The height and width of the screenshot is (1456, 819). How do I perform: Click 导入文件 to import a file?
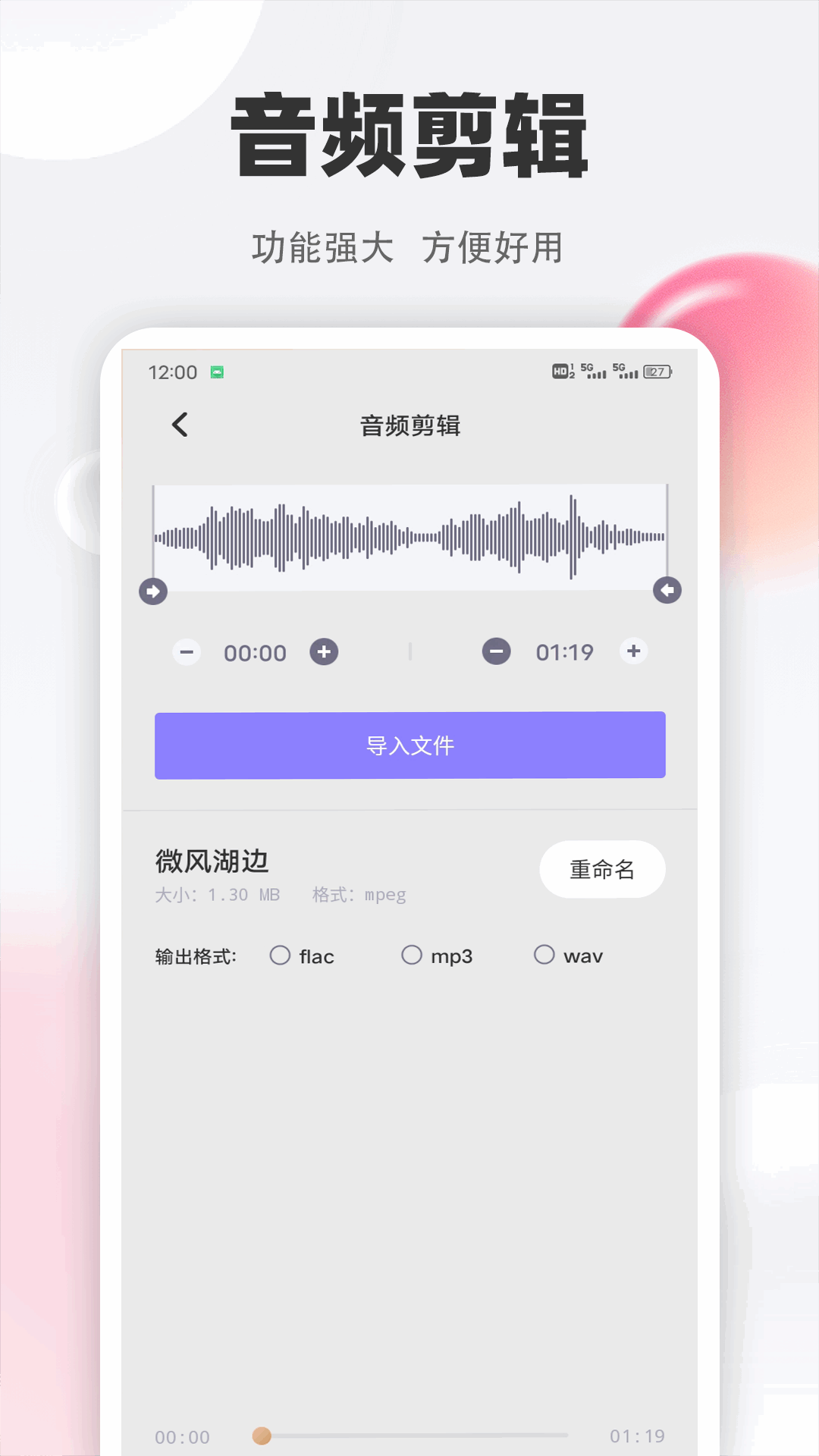(x=409, y=745)
